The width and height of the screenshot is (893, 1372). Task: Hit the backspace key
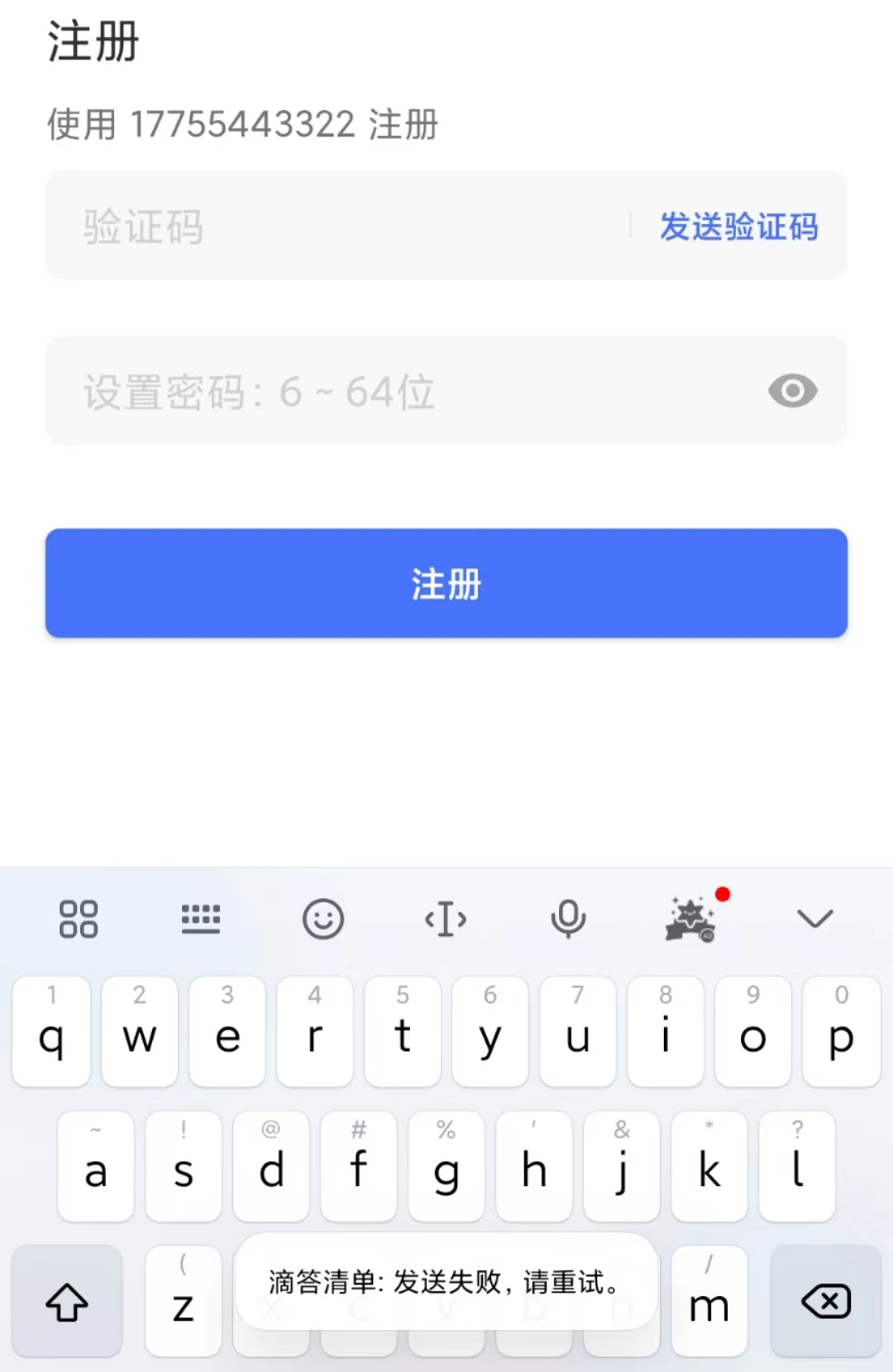pyautogui.click(x=825, y=1302)
